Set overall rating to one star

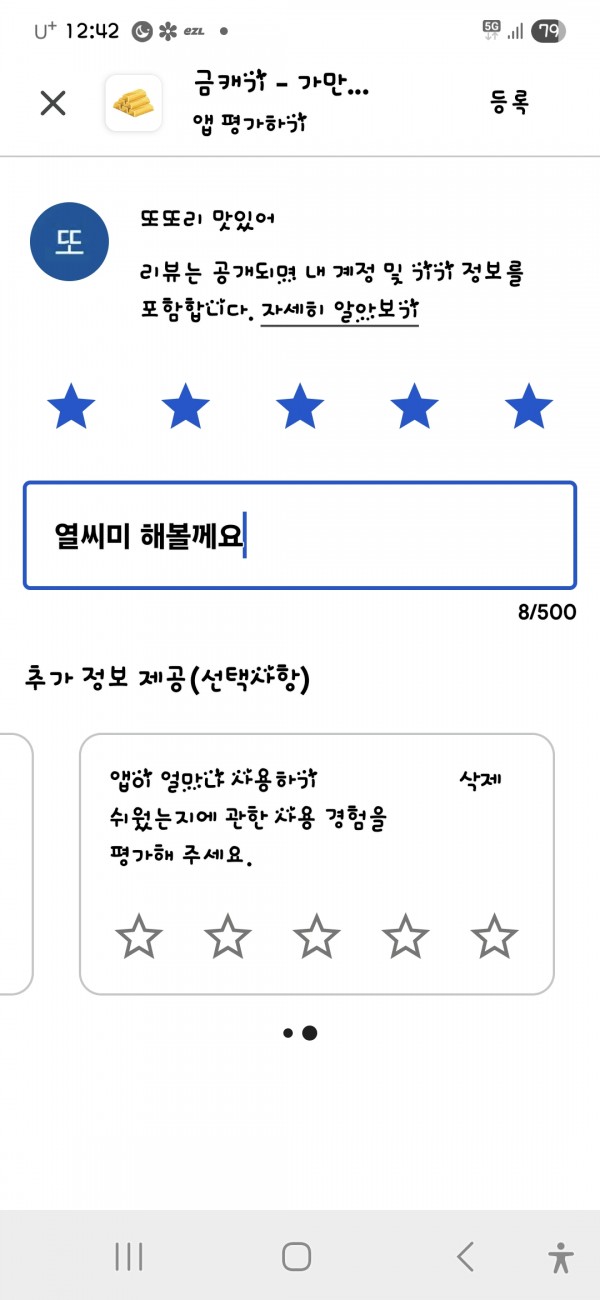click(x=71, y=409)
